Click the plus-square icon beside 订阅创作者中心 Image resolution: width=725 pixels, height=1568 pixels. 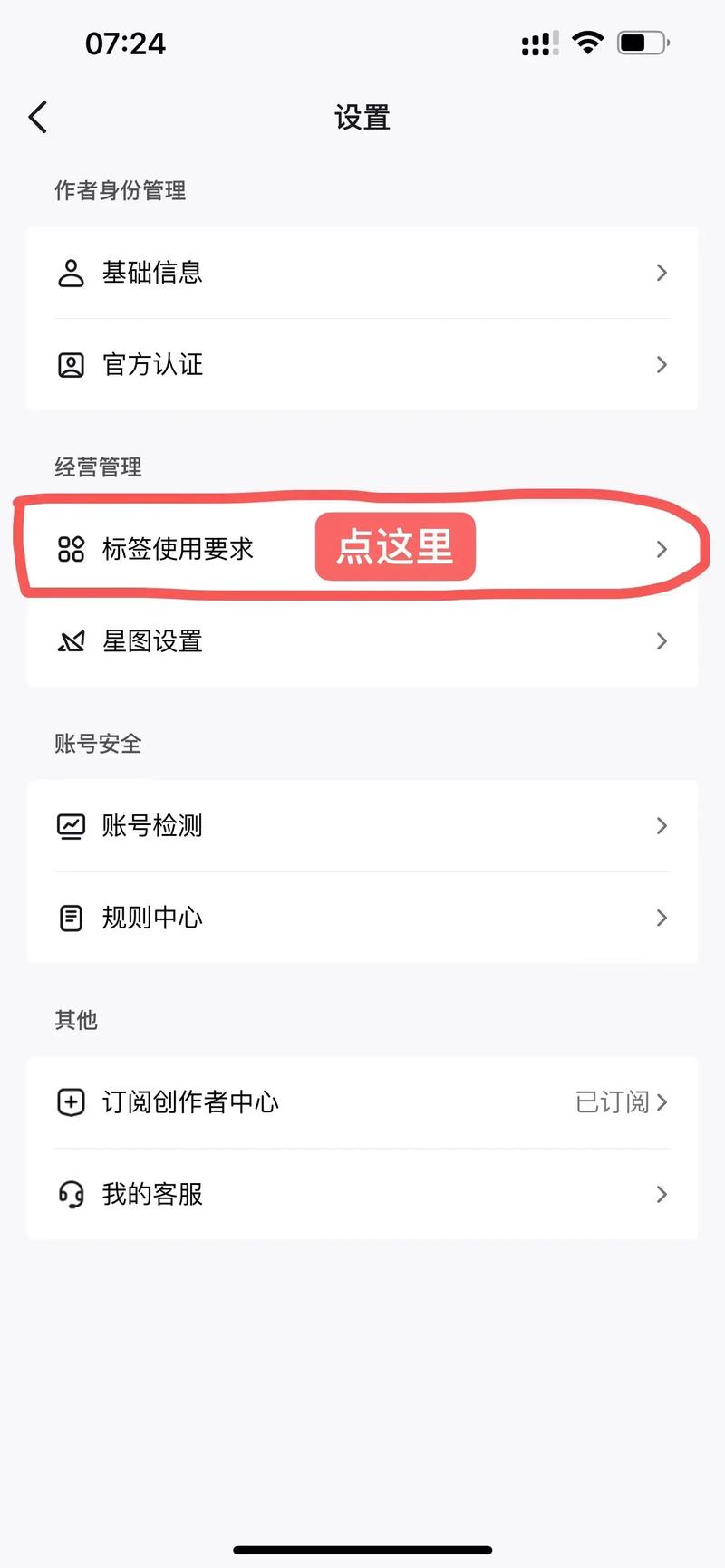pyautogui.click(x=71, y=1102)
